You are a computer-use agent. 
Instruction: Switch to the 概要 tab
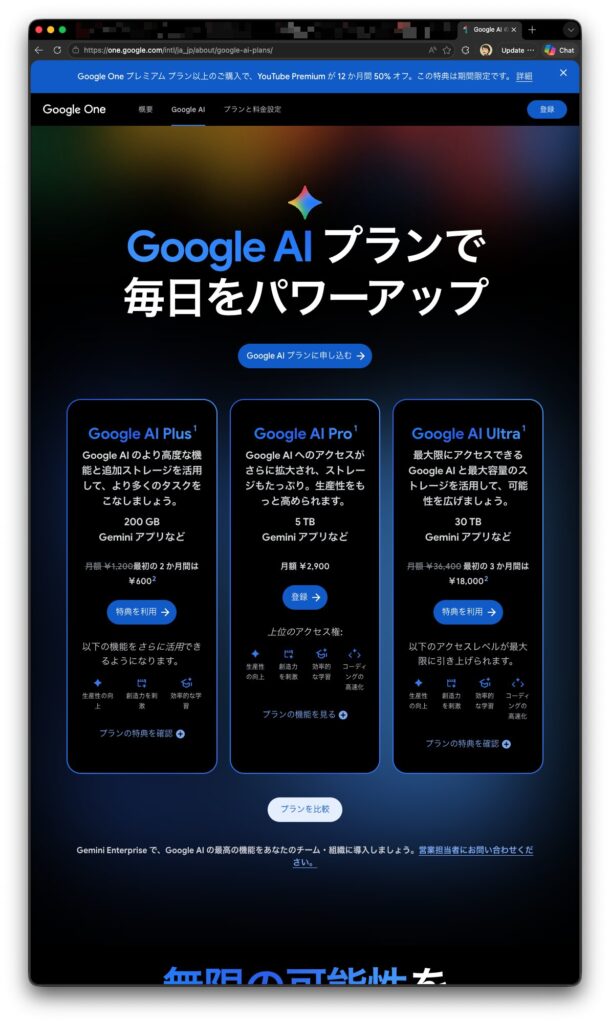(145, 109)
